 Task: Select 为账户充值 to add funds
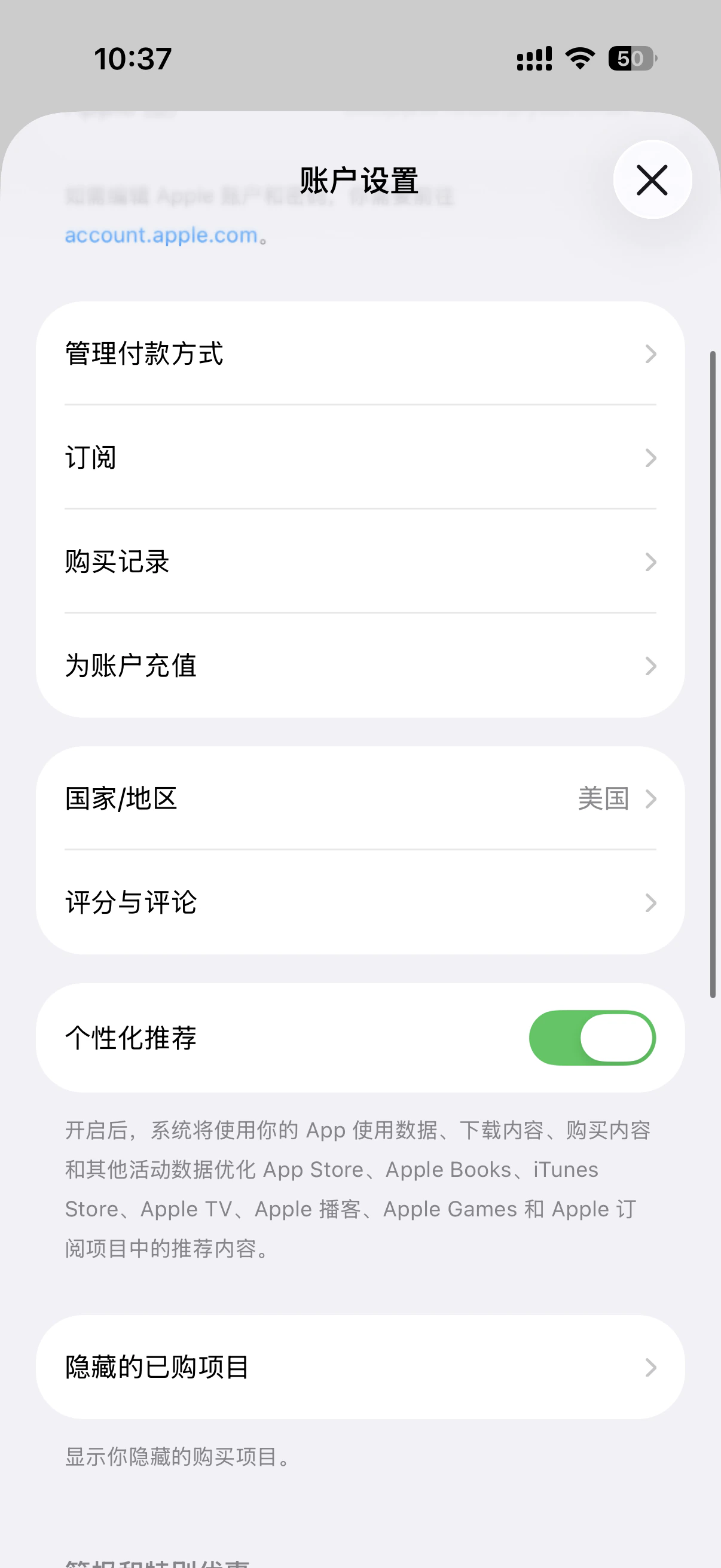(359, 666)
